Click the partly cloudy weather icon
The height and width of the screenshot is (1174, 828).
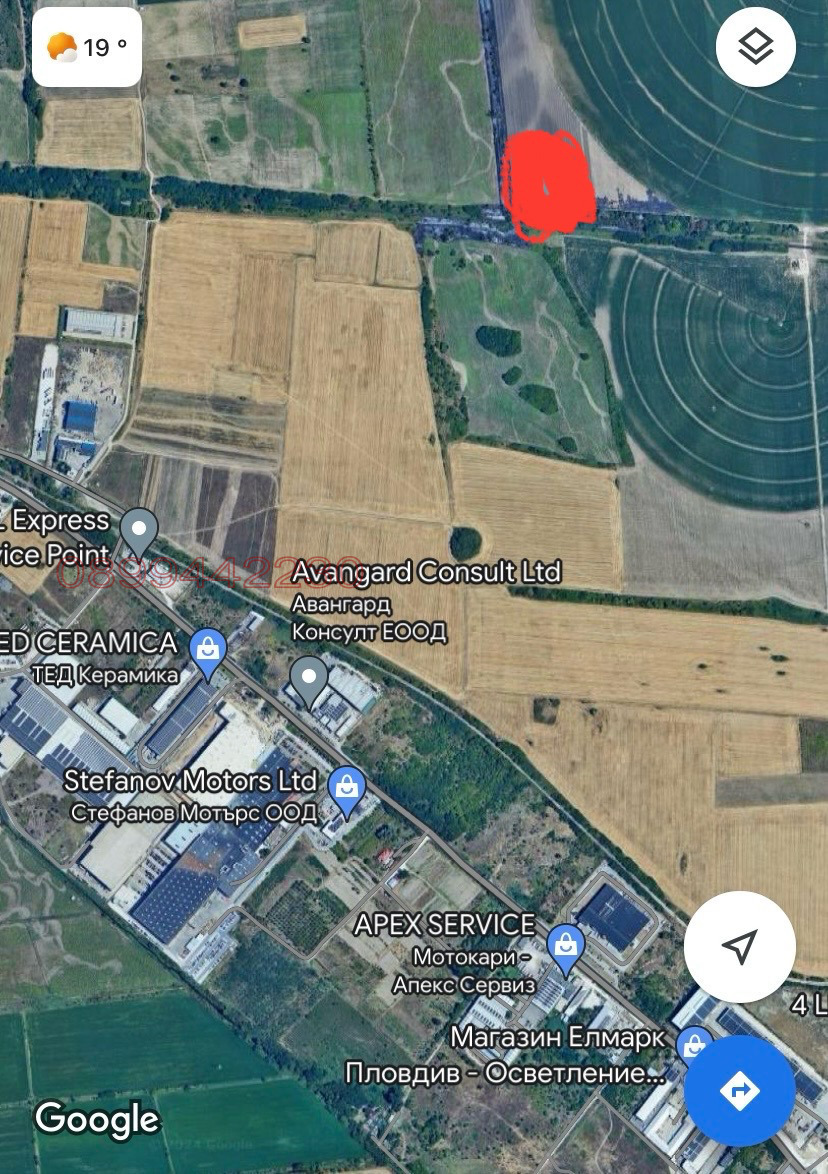click(61, 45)
